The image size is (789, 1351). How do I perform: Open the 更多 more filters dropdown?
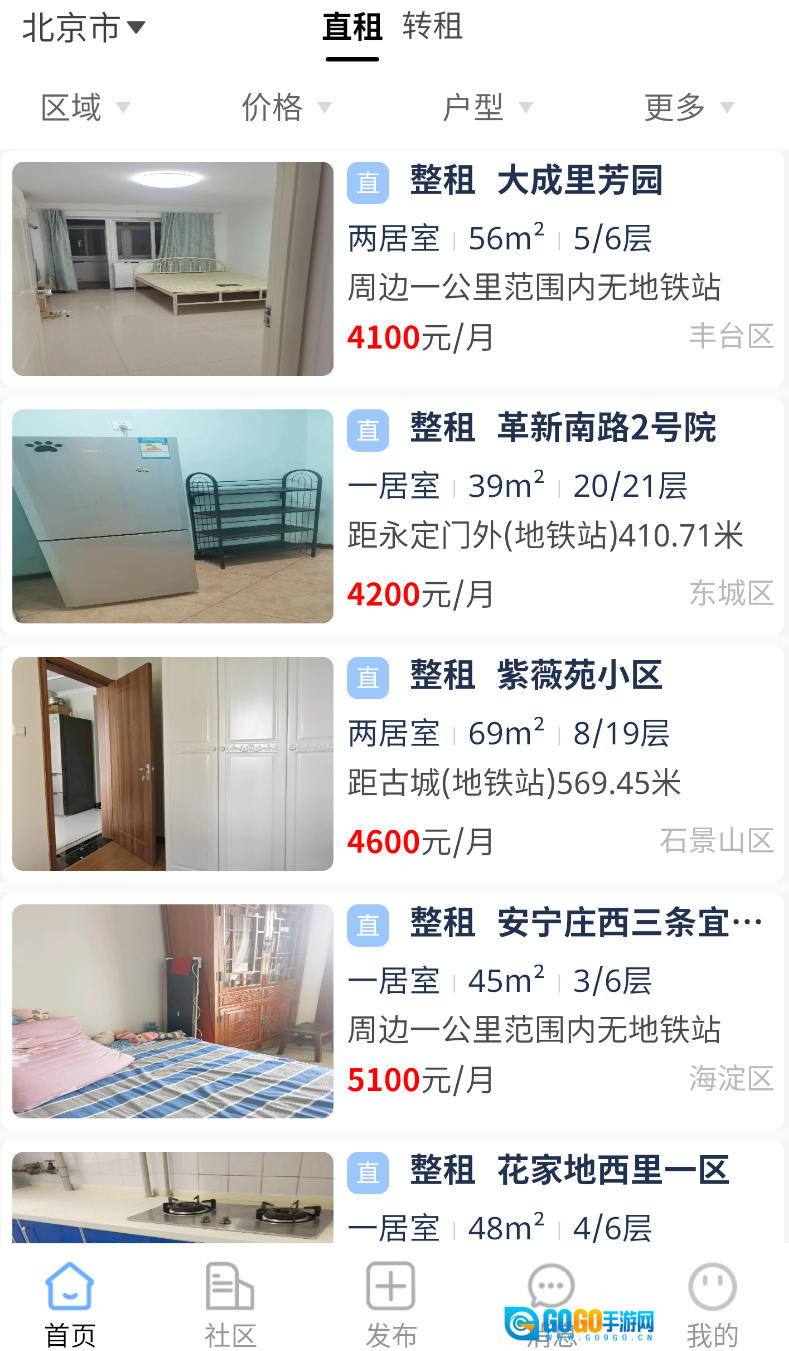click(688, 108)
